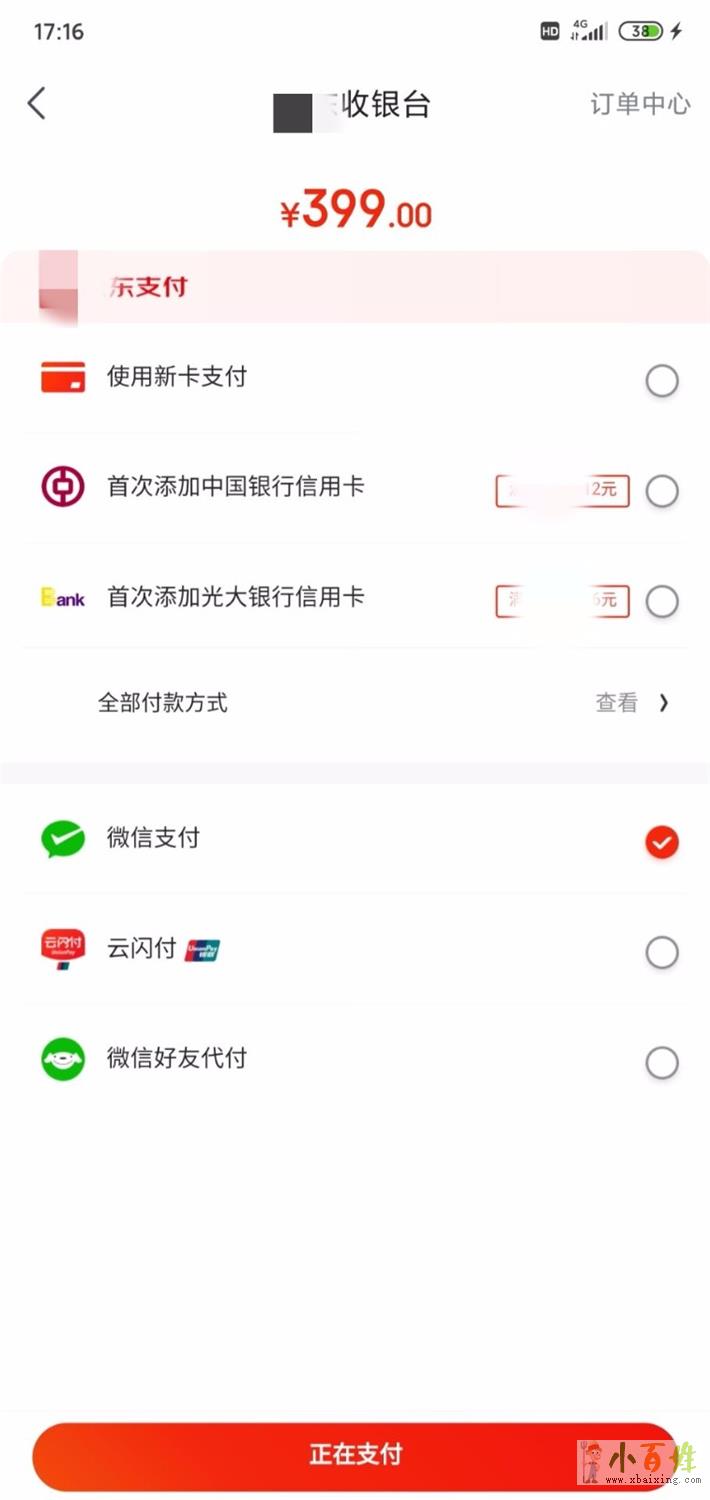Choose 首次添加光大银行信用卡 option
The height and width of the screenshot is (1500, 710).
[661, 601]
